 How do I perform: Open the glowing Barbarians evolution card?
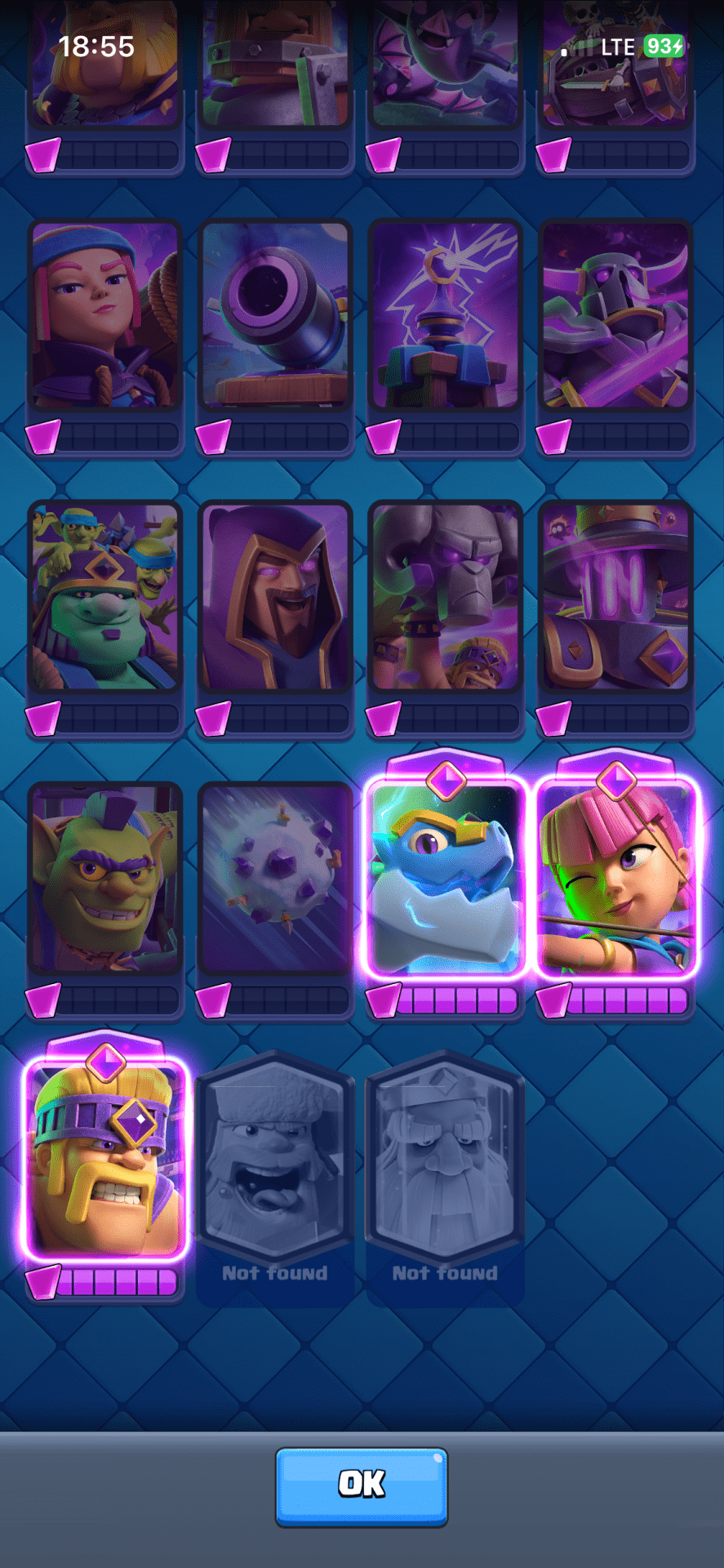coord(105,1158)
